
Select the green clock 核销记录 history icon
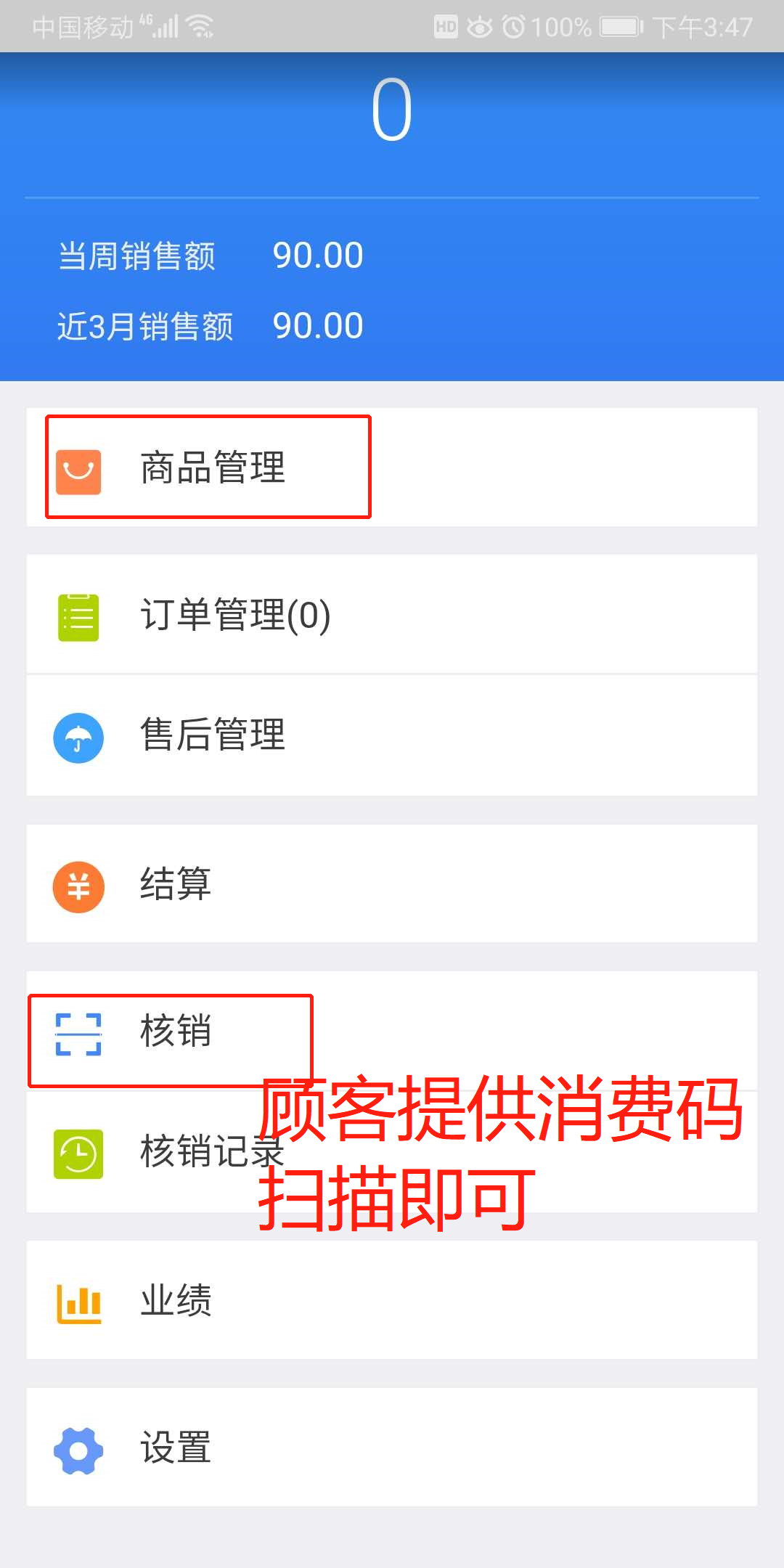click(78, 1154)
